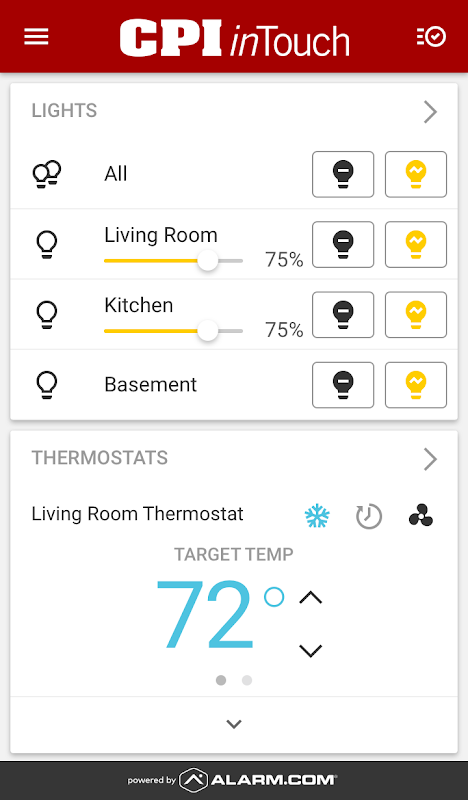The image size is (468, 800).
Task: Lower target temperature with down arrow
Action: (x=310, y=651)
